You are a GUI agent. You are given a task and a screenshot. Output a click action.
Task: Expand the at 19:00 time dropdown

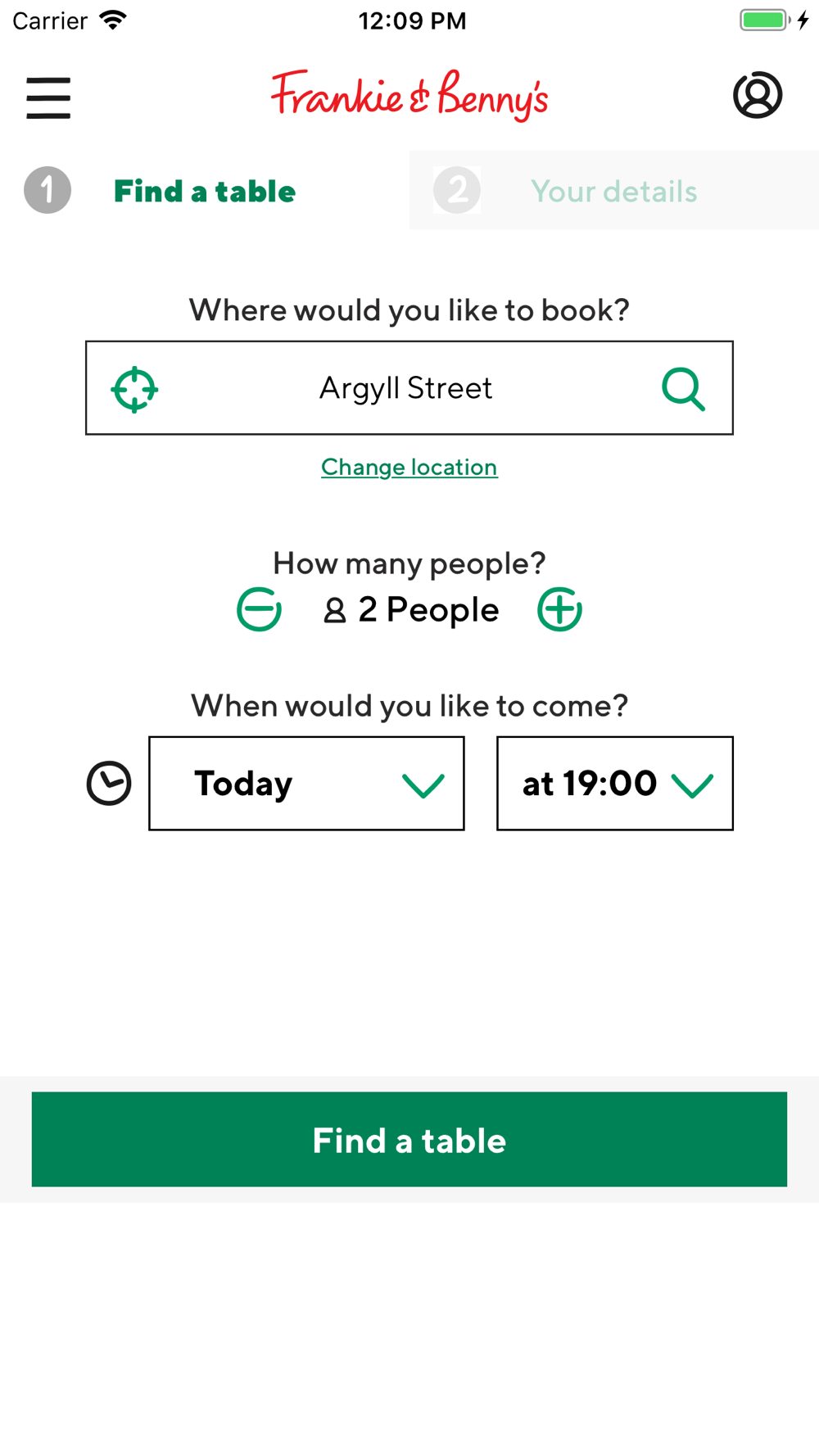[615, 784]
